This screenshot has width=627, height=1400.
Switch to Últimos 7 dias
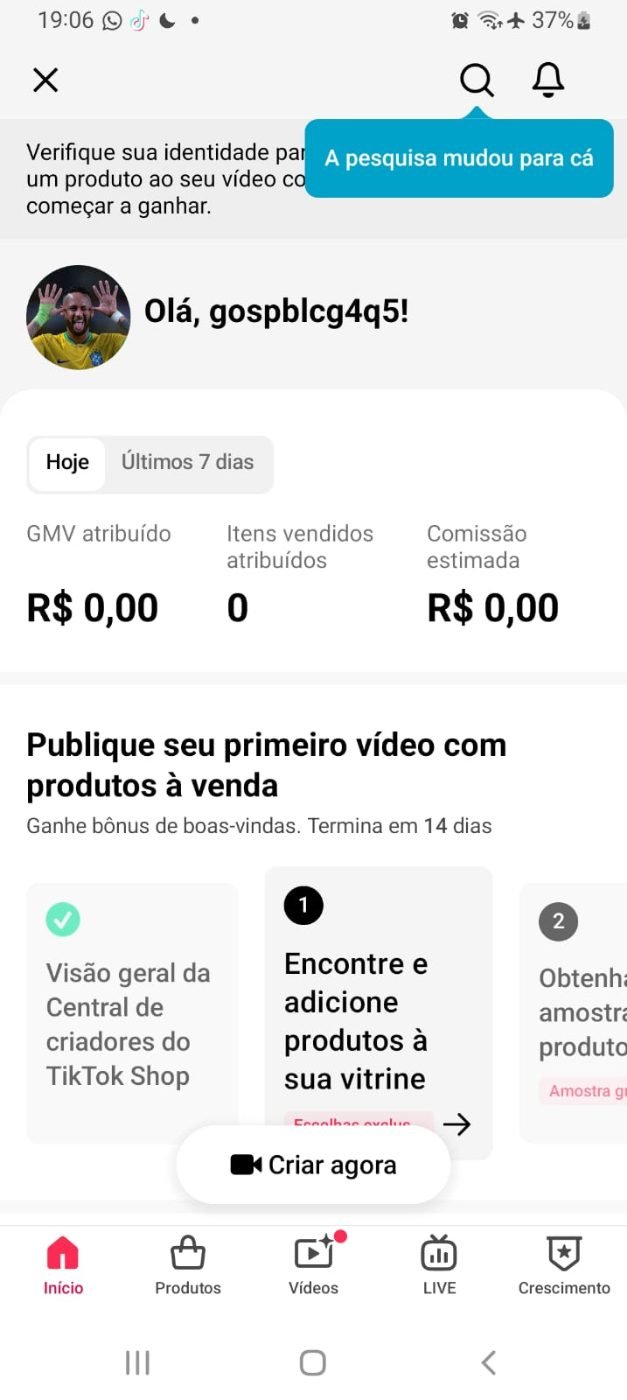tap(187, 463)
